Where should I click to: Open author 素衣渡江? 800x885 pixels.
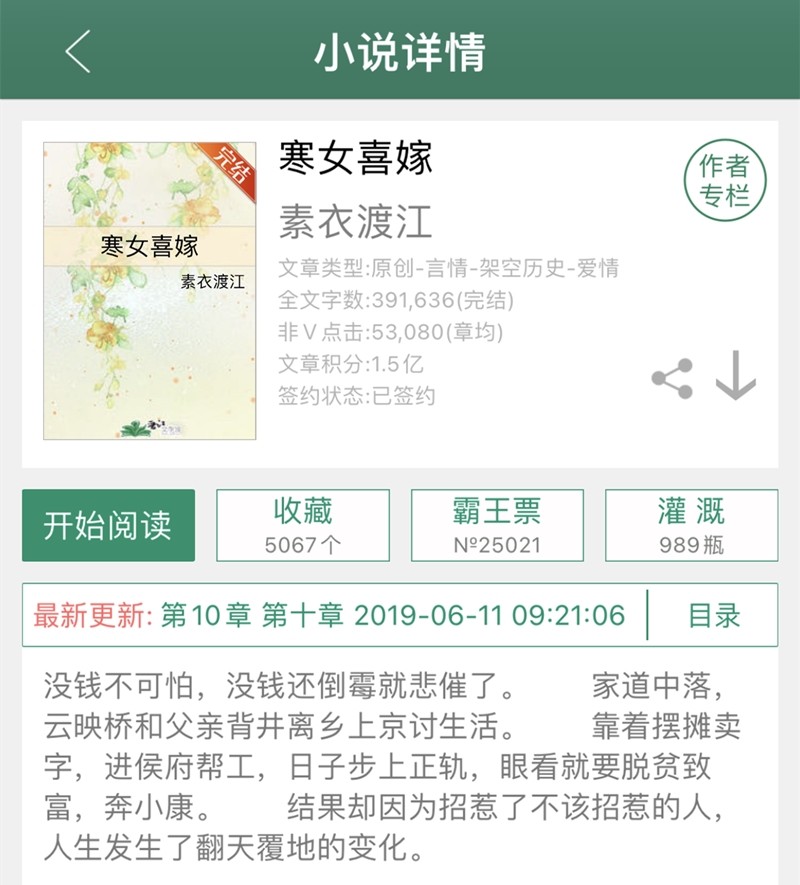[355, 222]
